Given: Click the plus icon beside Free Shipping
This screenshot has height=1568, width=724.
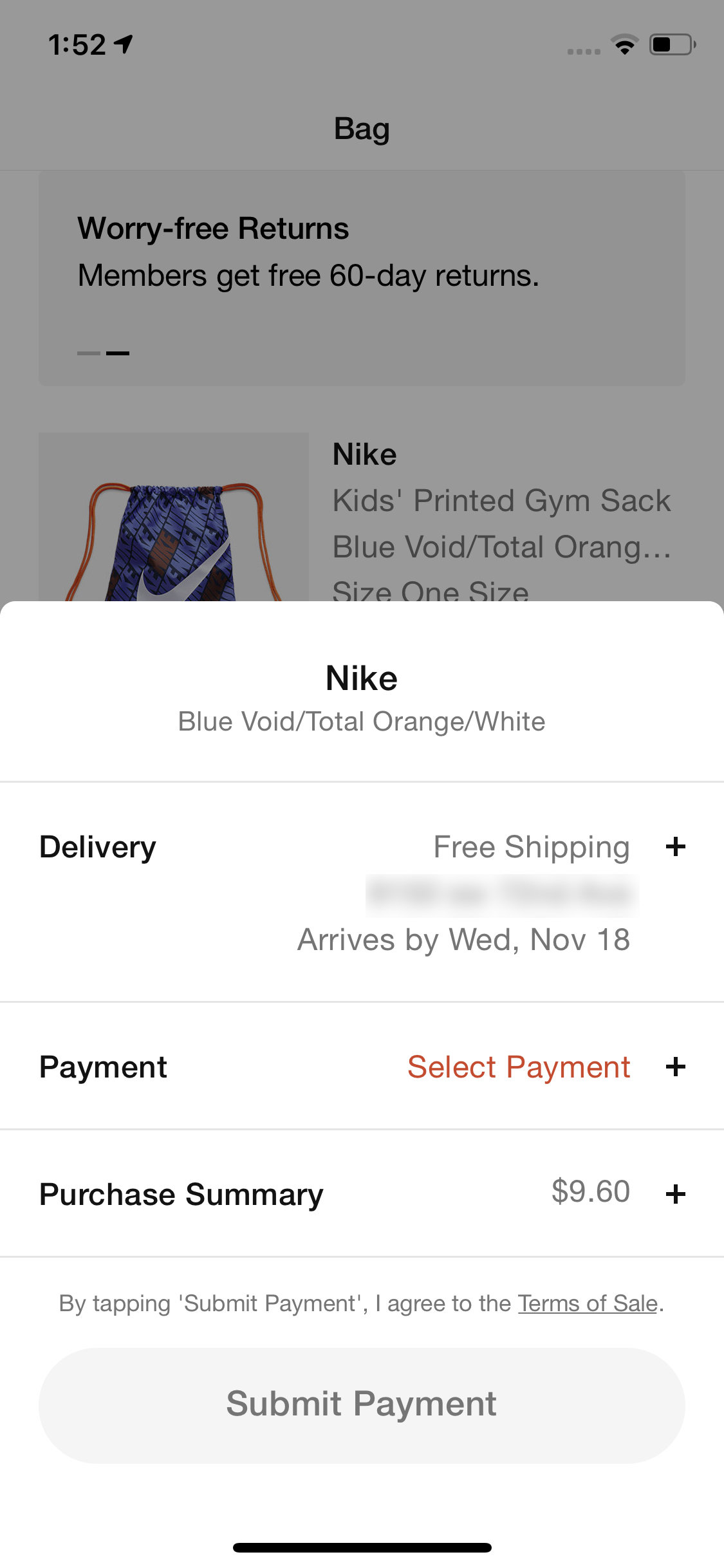Looking at the screenshot, I should 676,847.
